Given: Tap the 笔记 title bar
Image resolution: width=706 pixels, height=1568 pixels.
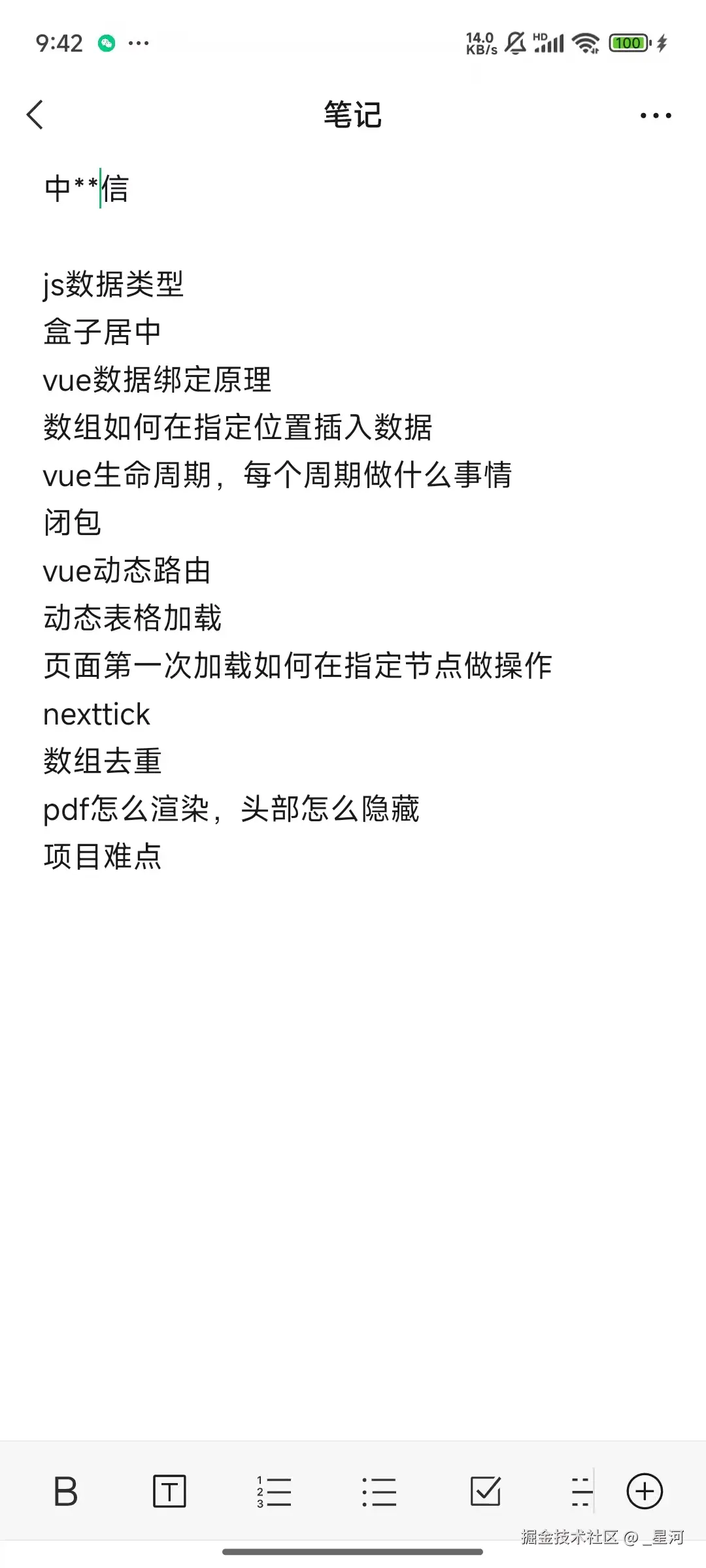Looking at the screenshot, I should (x=353, y=114).
